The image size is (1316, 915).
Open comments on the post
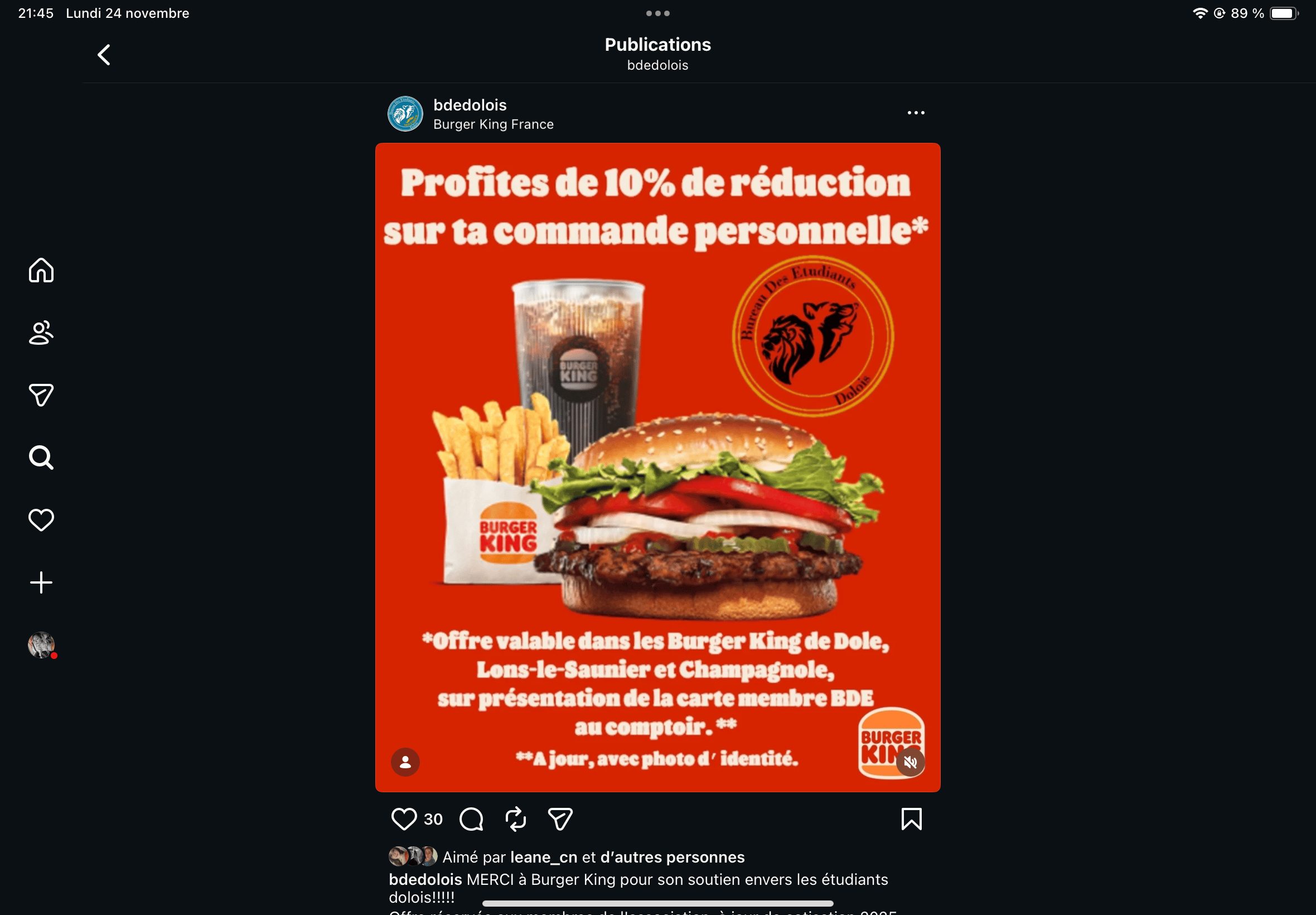pyautogui.click(x=471, y=818)
